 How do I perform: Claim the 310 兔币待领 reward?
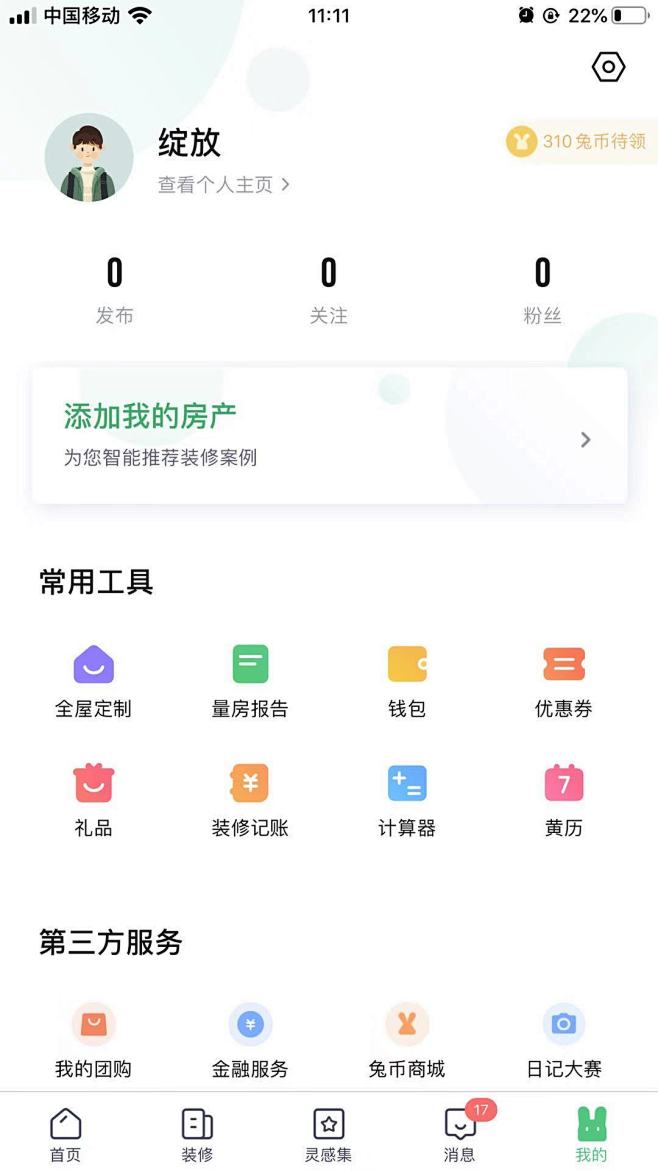point(581,142)
